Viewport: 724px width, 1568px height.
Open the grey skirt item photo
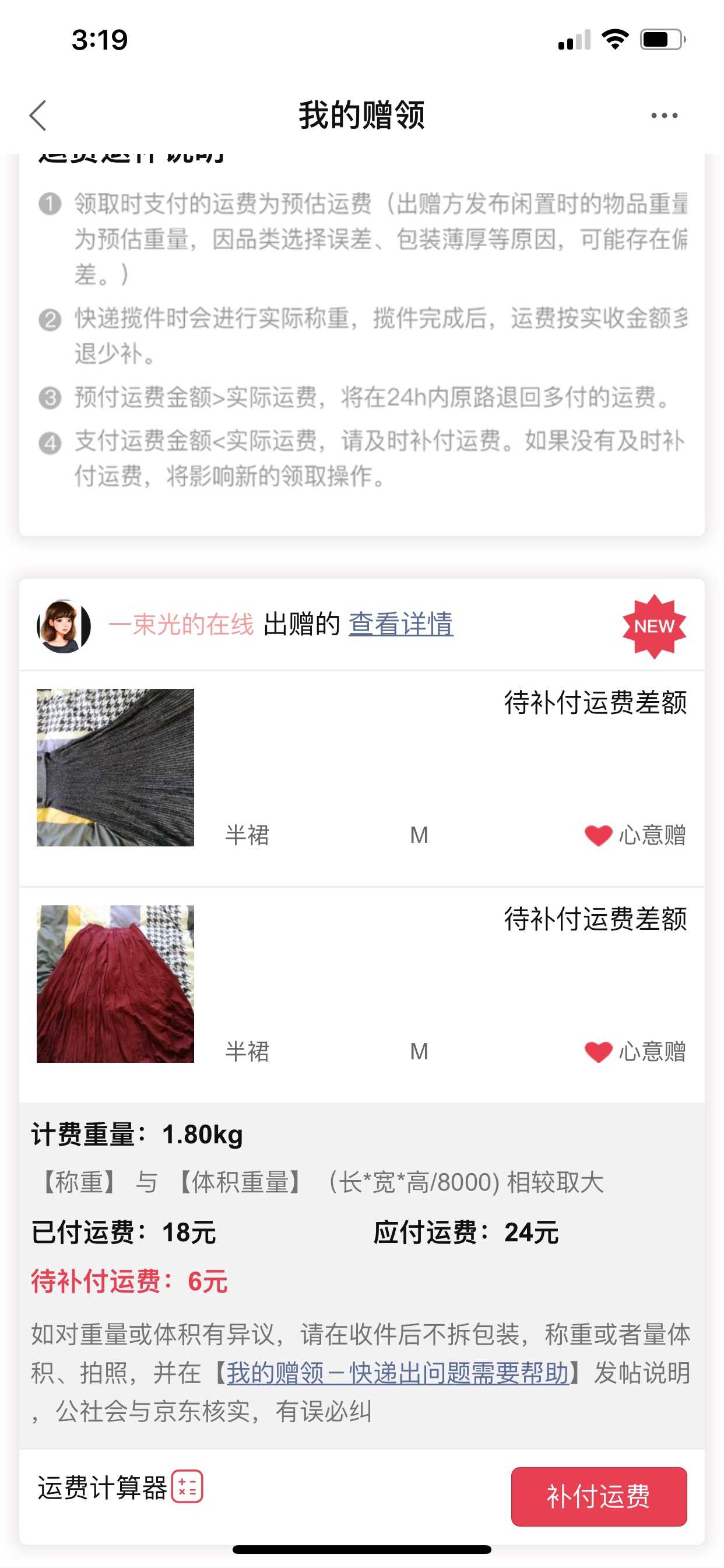pyautogui.click(x=115, y=768)
